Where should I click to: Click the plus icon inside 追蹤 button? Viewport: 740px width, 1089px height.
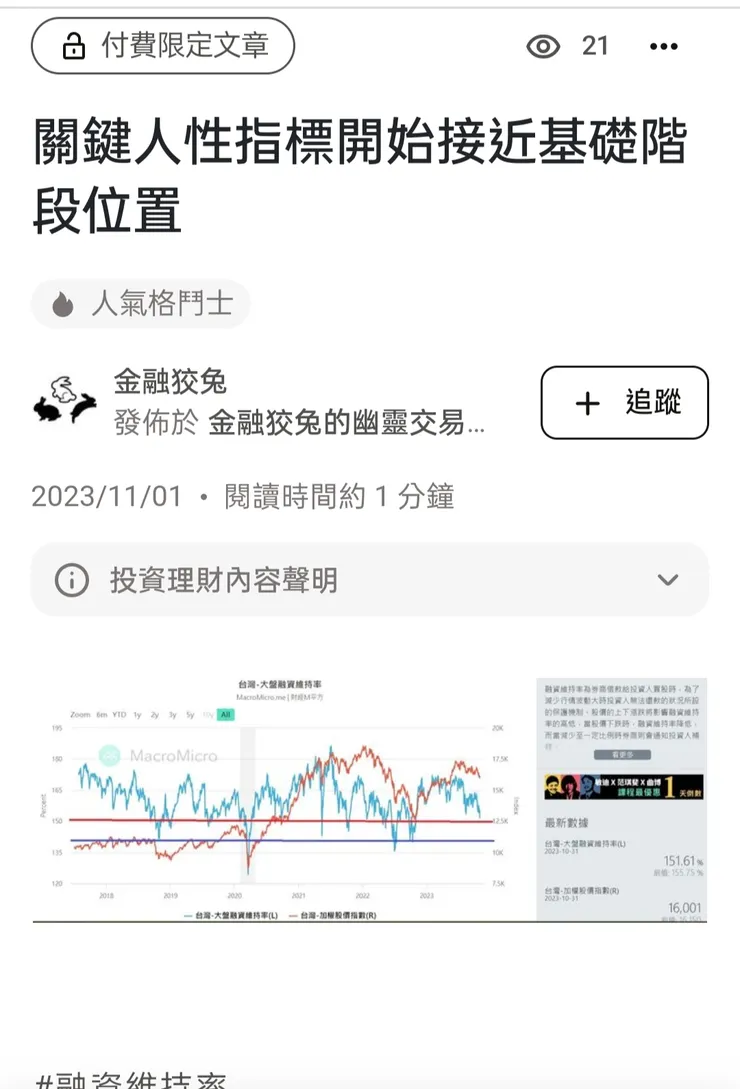click(586, 403)
